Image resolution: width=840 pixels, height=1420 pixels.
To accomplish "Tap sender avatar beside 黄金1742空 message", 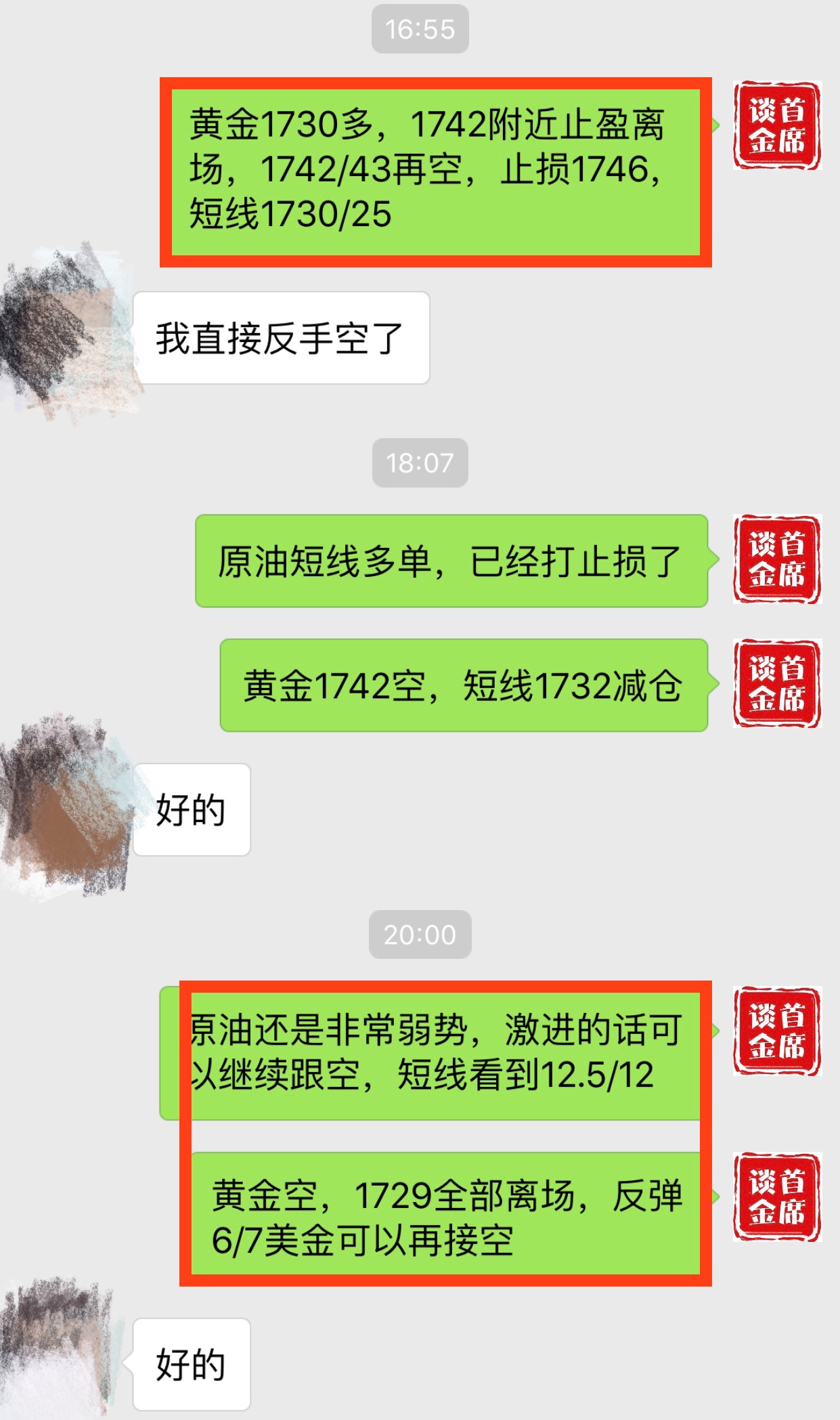I will pyautogui.click(x=776, y=683).
